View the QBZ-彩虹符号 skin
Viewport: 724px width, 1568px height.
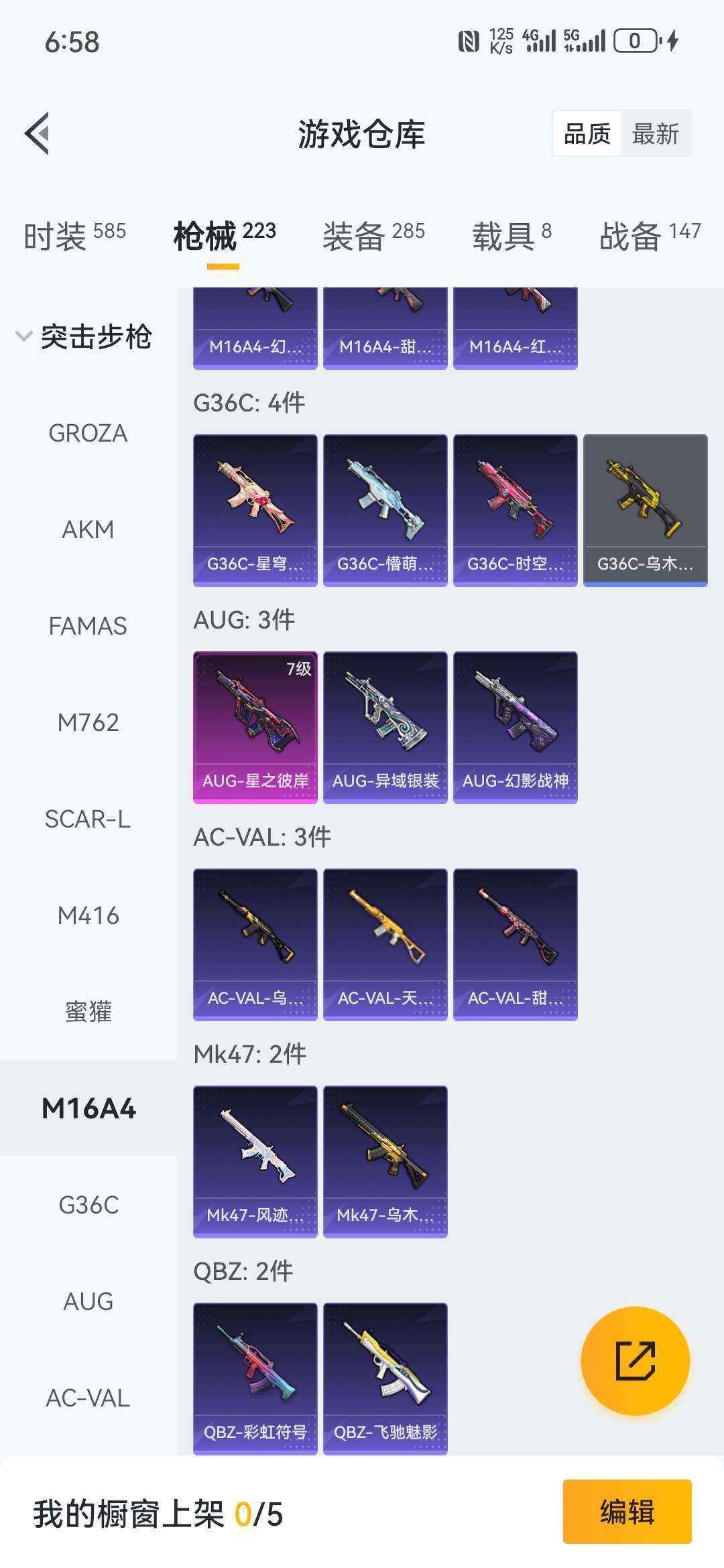coord(255,1378)
